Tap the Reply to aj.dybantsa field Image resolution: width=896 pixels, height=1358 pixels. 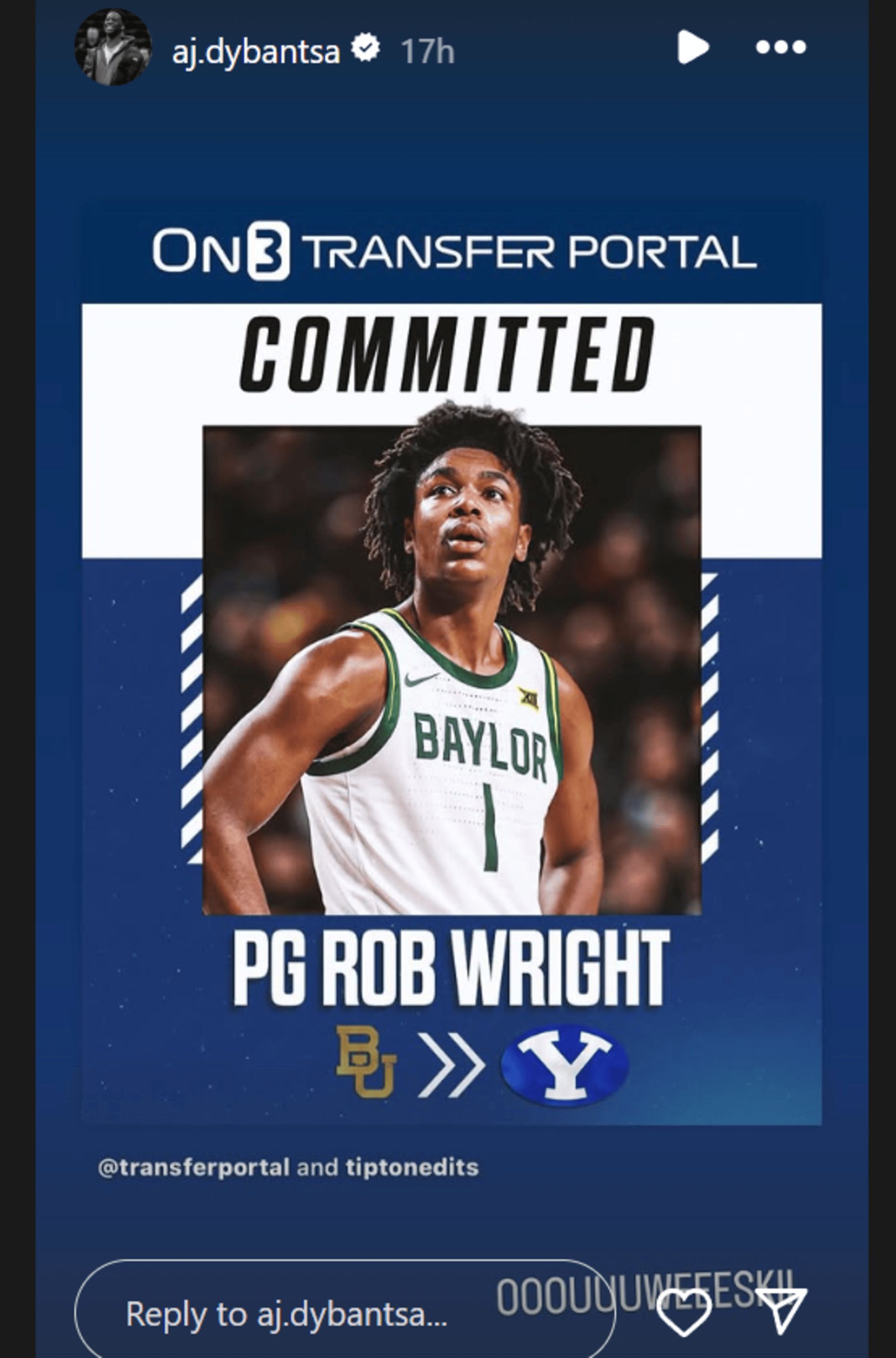pyautogui.click(x=286, y=1313)
